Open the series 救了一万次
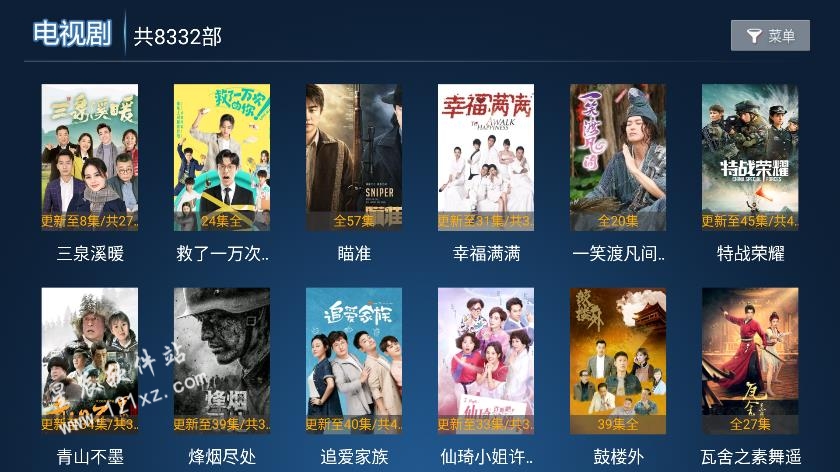The width and height of the screenshot is (840, 472). pos(222,158)
